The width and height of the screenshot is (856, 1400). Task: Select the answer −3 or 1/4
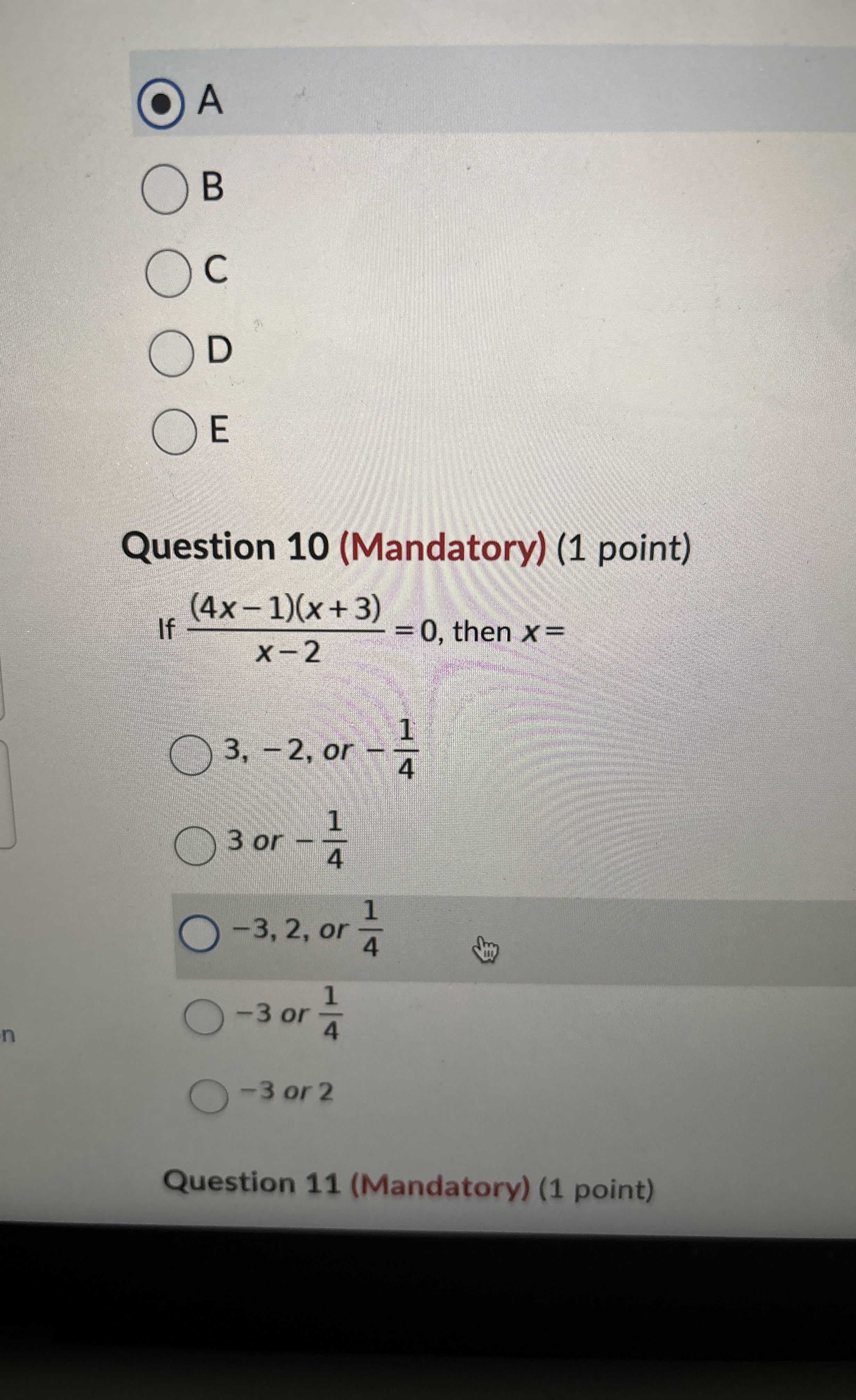tap(204, 1015)
